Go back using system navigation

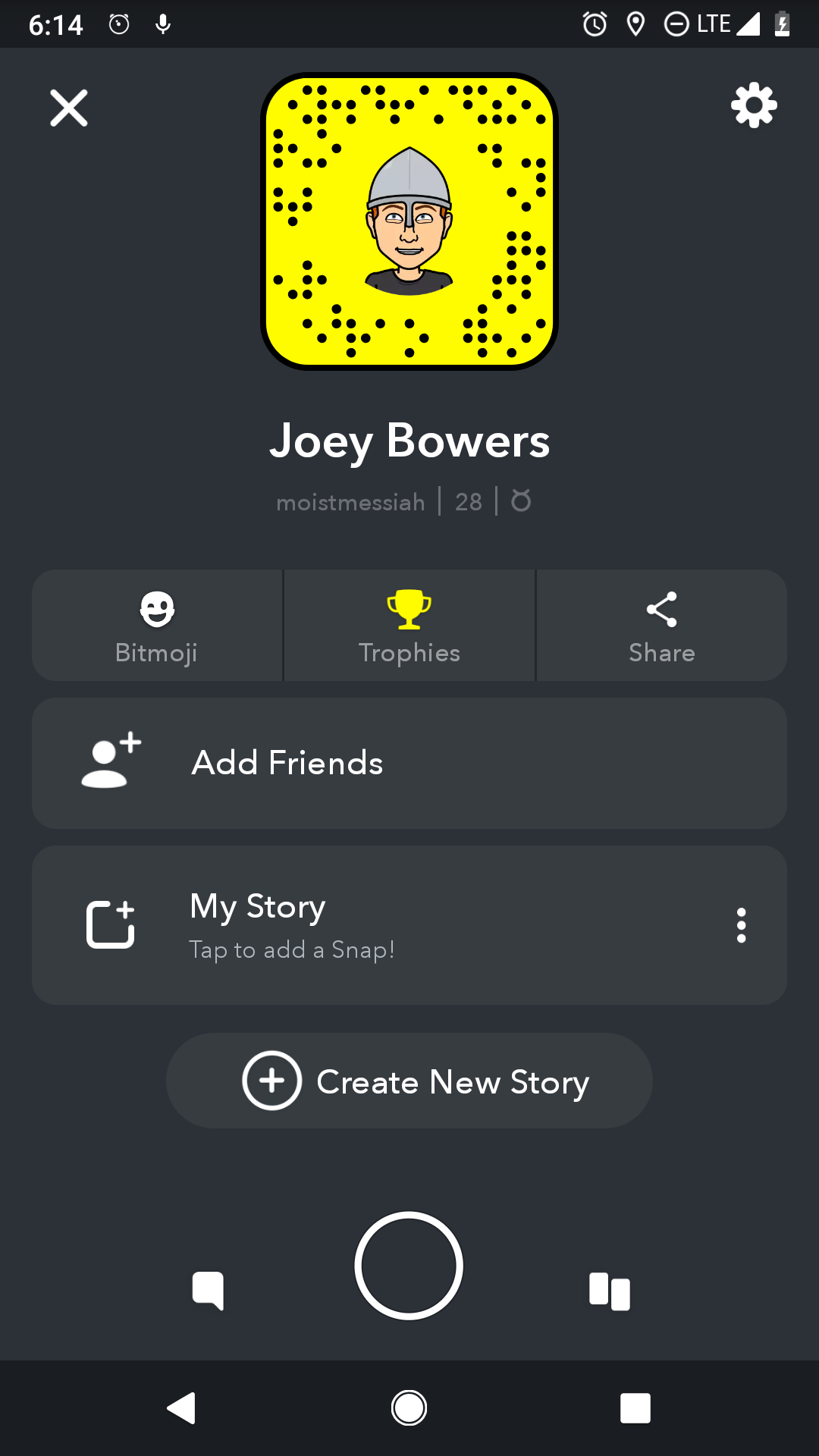pos(182,1408)
